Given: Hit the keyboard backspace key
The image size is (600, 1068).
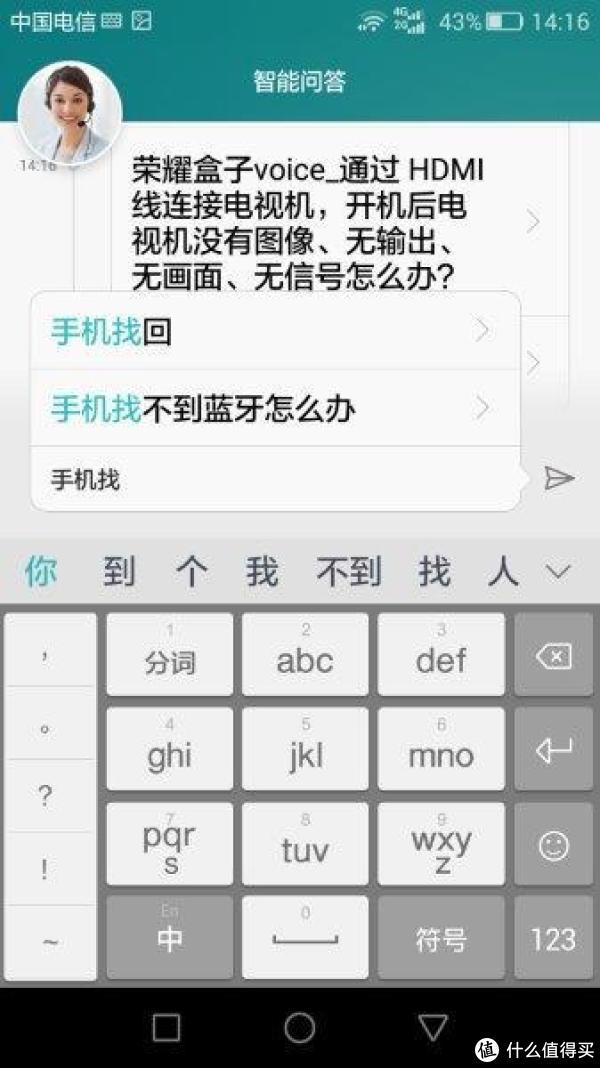Looking at the screenshot, I should [x=554, y=655].
